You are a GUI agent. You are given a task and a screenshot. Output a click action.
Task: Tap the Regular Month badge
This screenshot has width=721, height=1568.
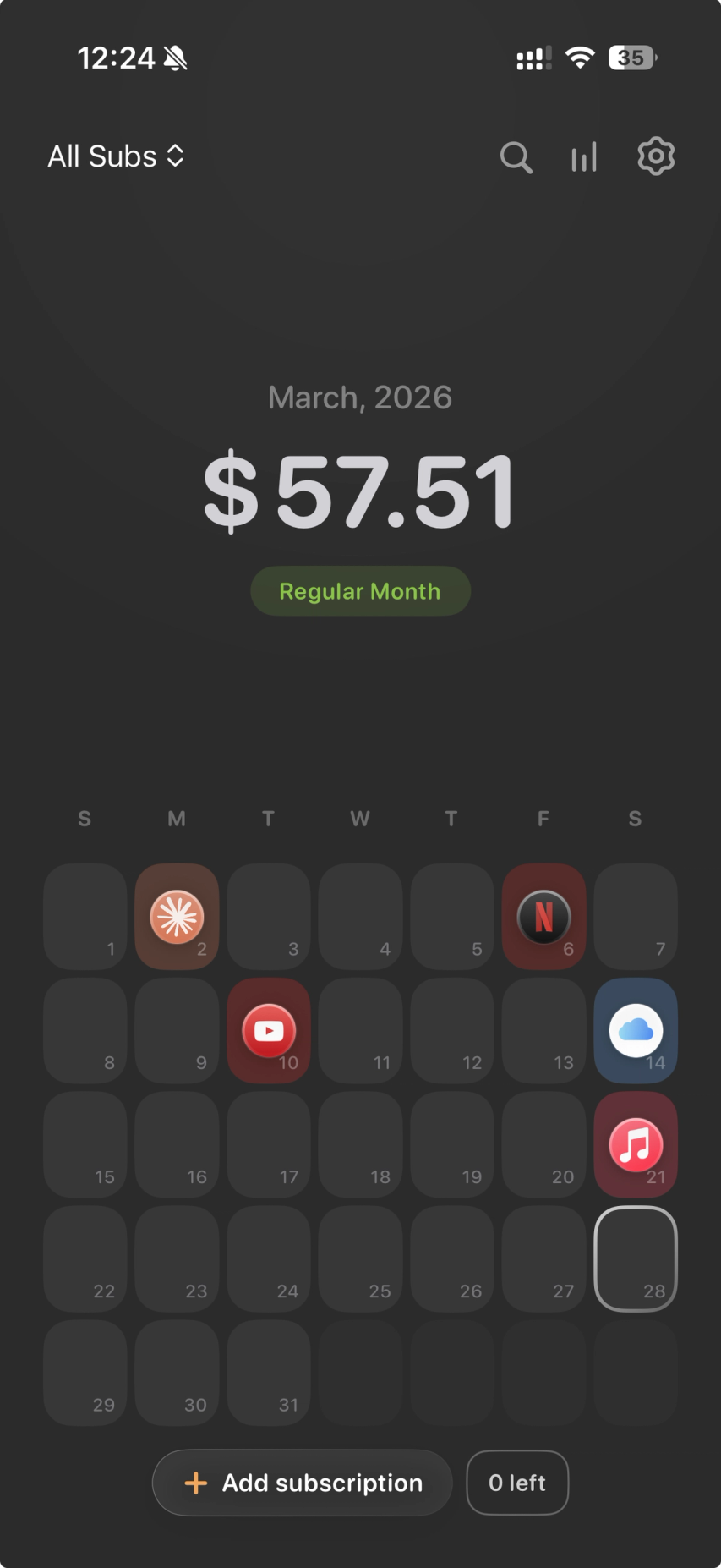click(360, 591)
